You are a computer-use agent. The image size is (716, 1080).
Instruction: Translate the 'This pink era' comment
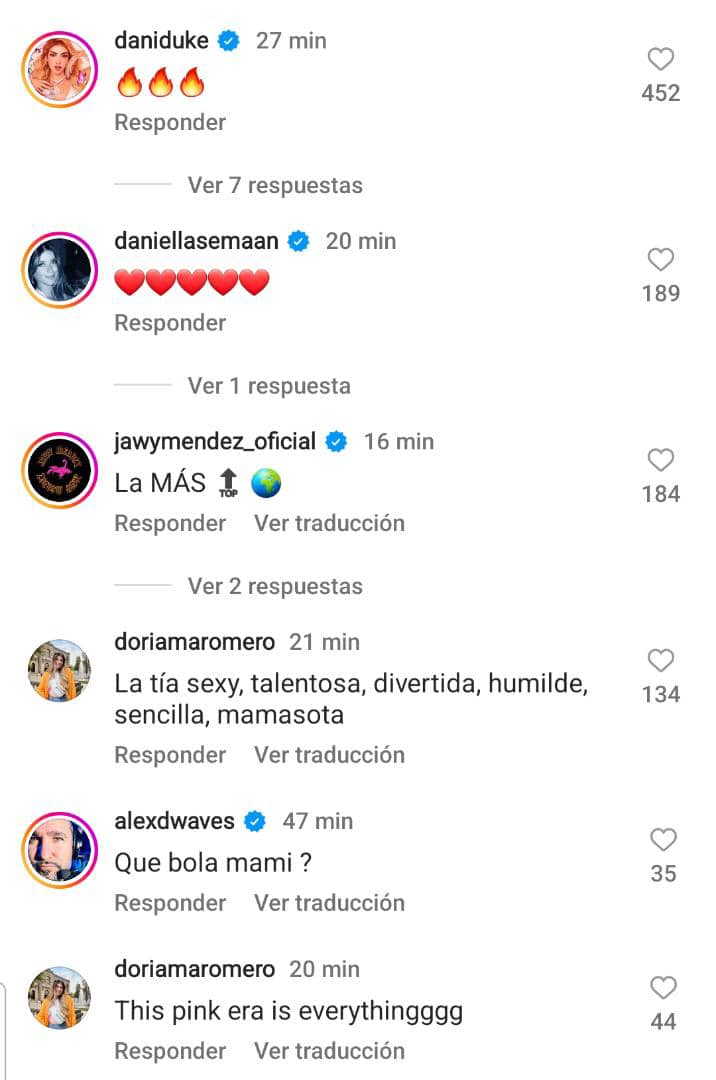[329, 1051]
